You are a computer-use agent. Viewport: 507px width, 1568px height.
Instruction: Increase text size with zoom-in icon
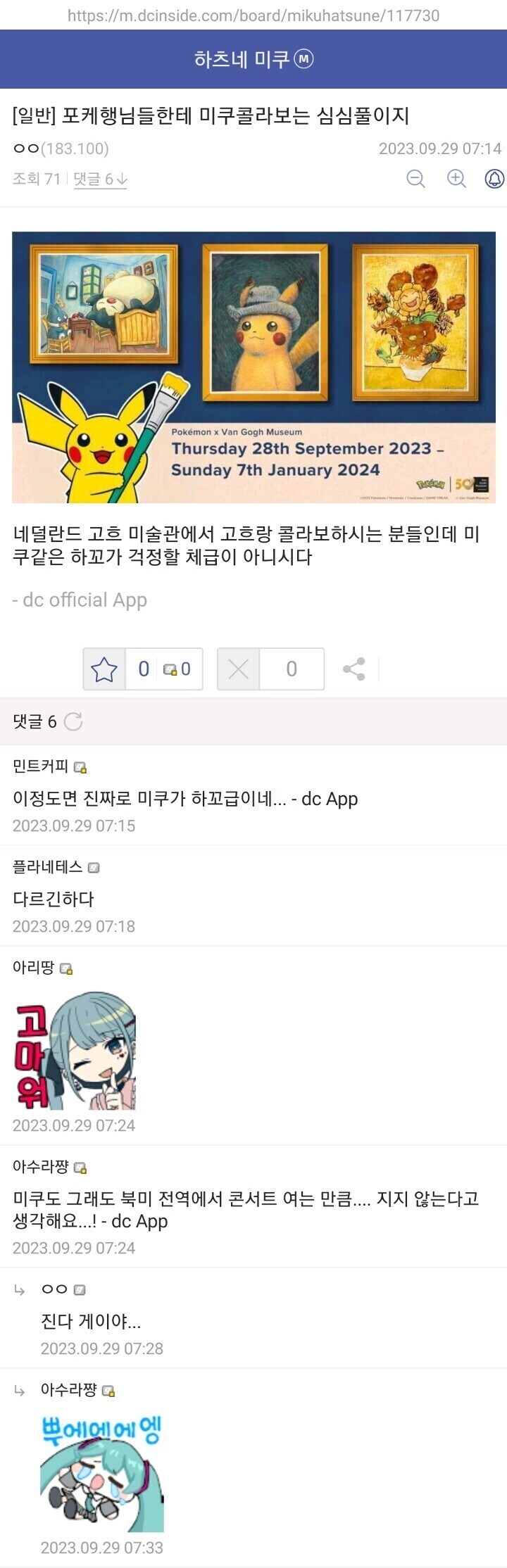pyautogui.click(x=456, y=179)
